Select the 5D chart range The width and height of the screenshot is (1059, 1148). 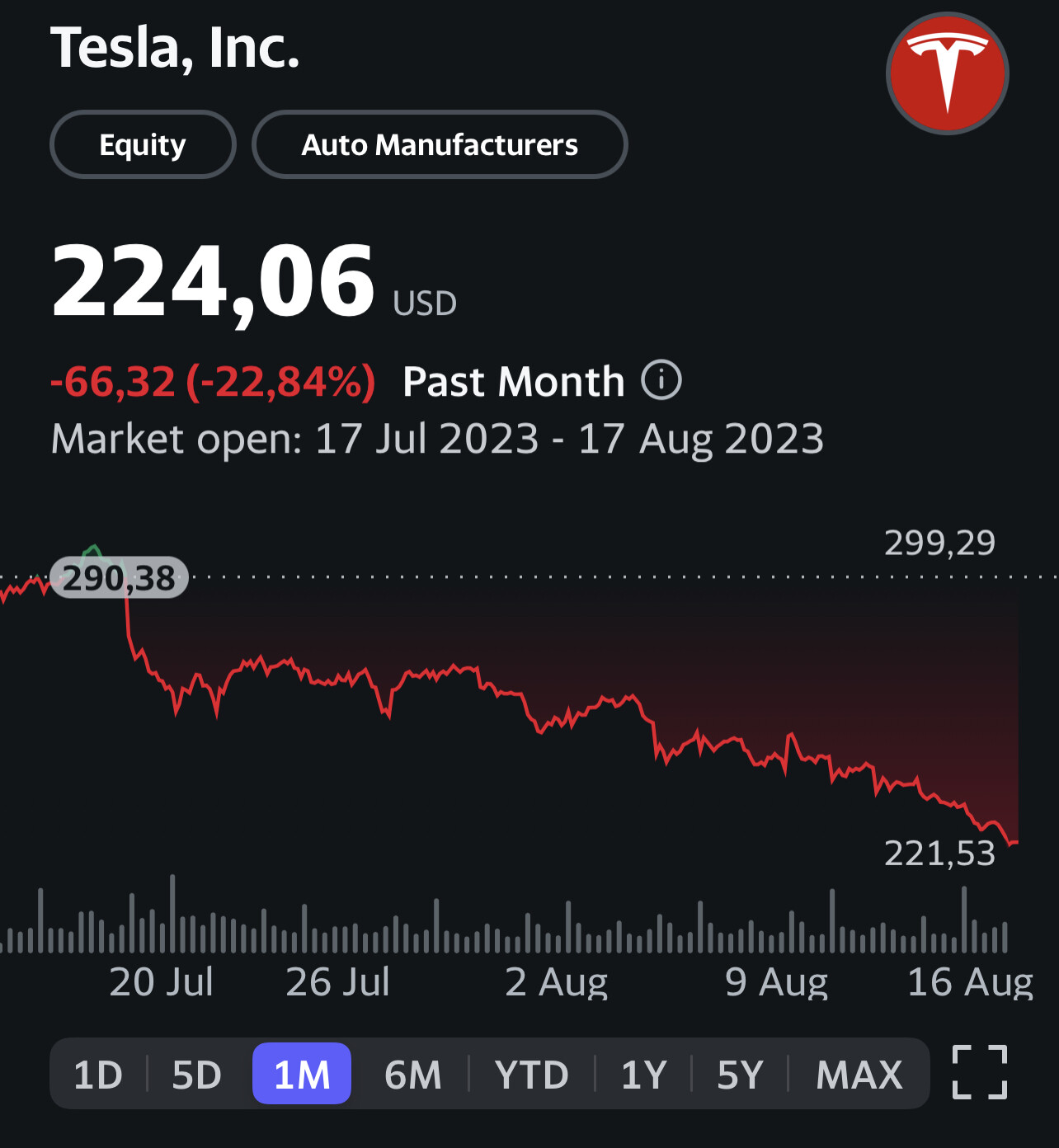[197, 1075]
